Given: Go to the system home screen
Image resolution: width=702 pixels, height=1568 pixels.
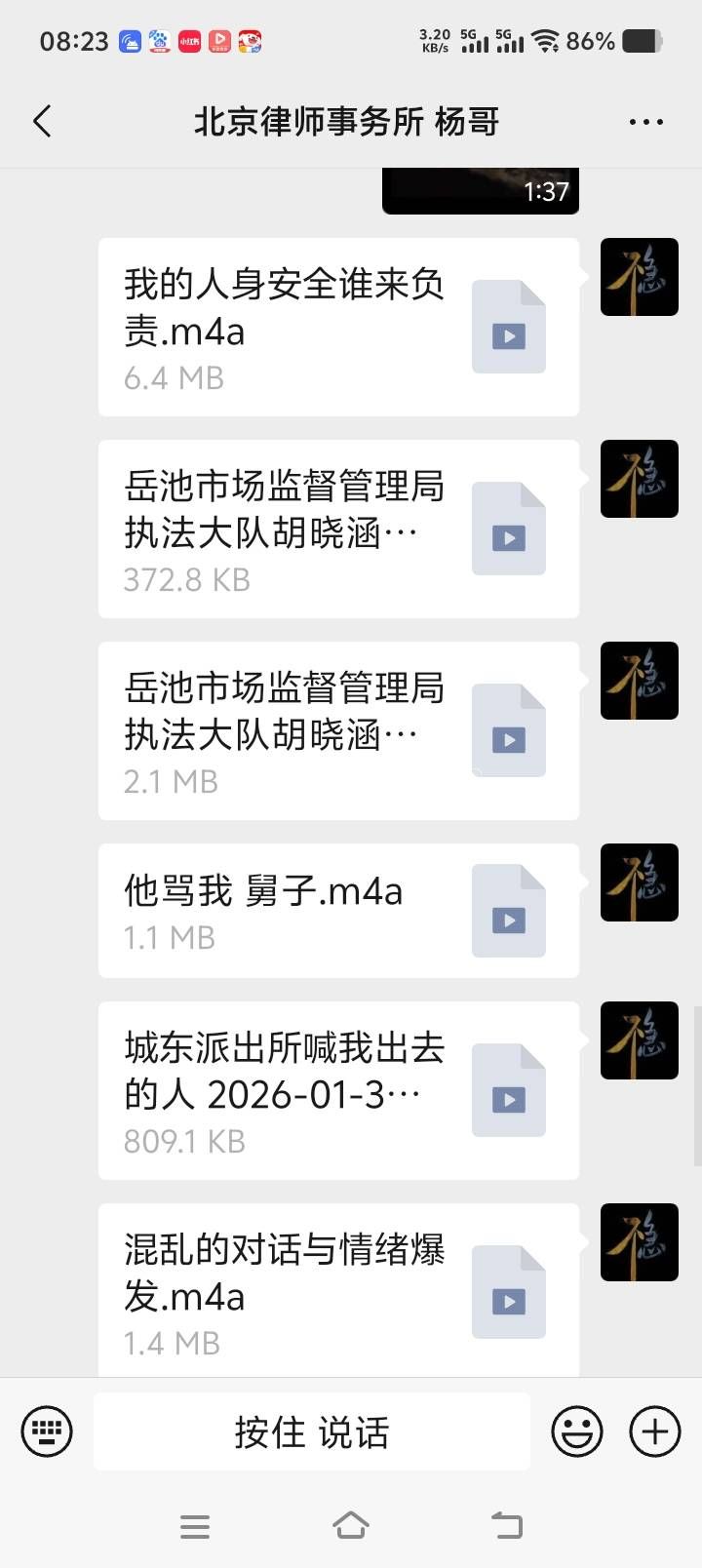Looking at the screenshot, I should [351, 1525].
